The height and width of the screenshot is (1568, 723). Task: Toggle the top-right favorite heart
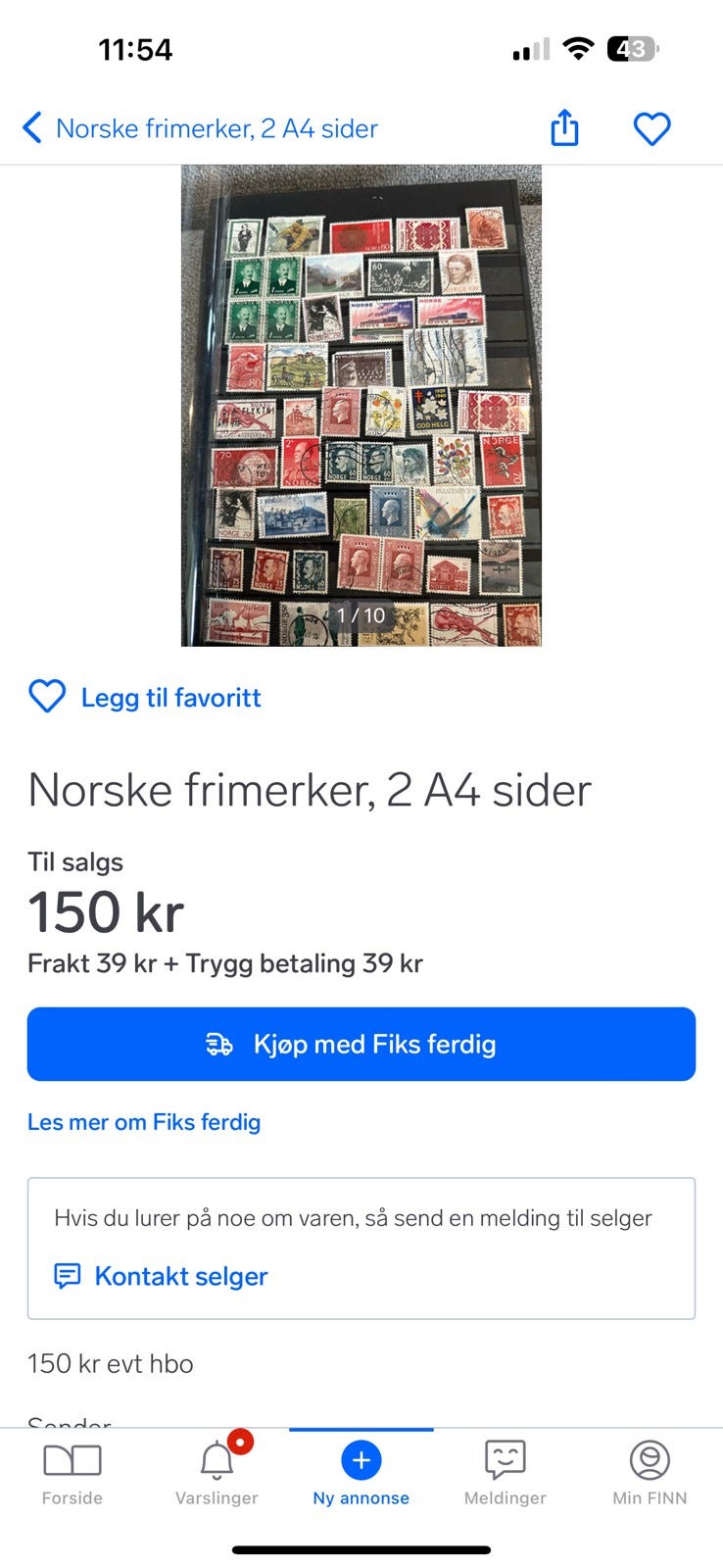pos(651,127)
